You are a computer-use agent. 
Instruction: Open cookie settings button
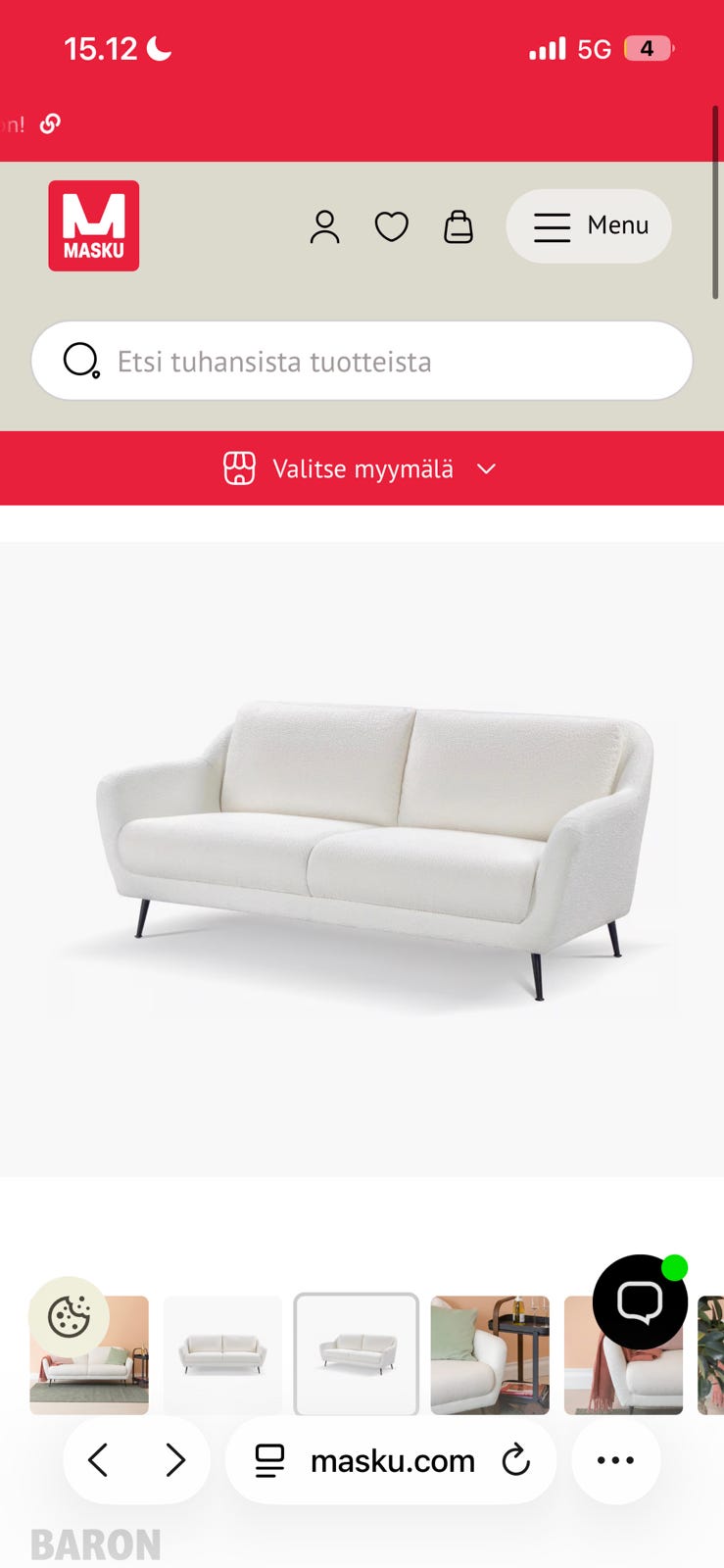click(x=69, y=1316)
